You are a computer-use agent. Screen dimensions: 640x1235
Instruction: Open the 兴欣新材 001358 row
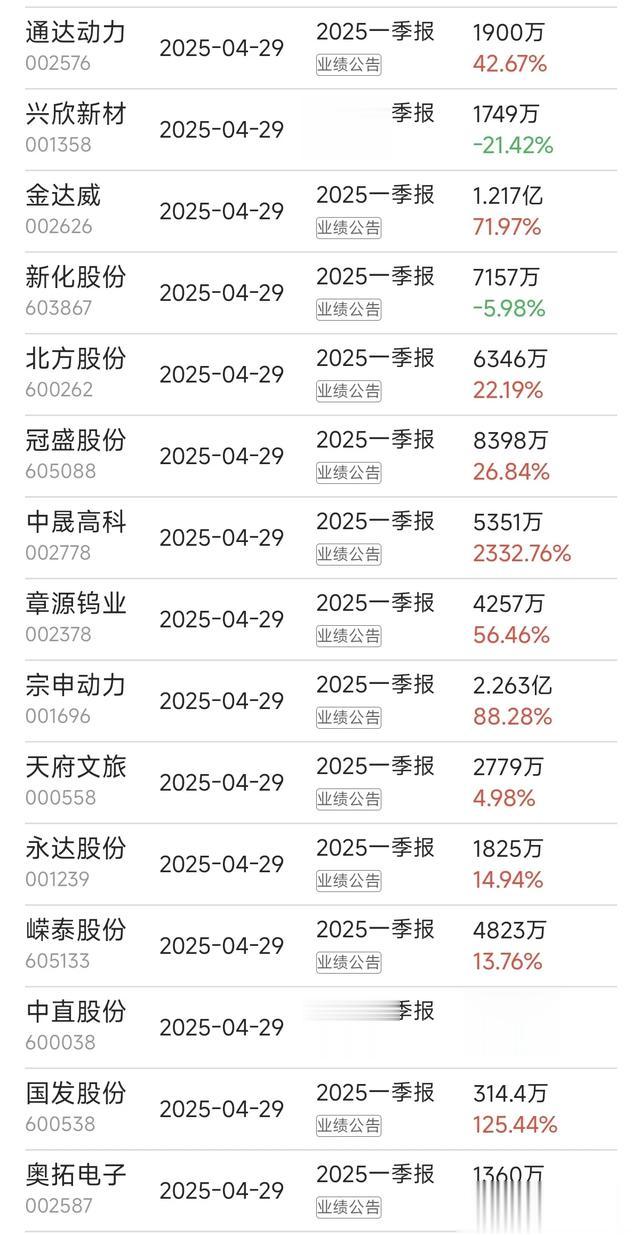point(320,129)
